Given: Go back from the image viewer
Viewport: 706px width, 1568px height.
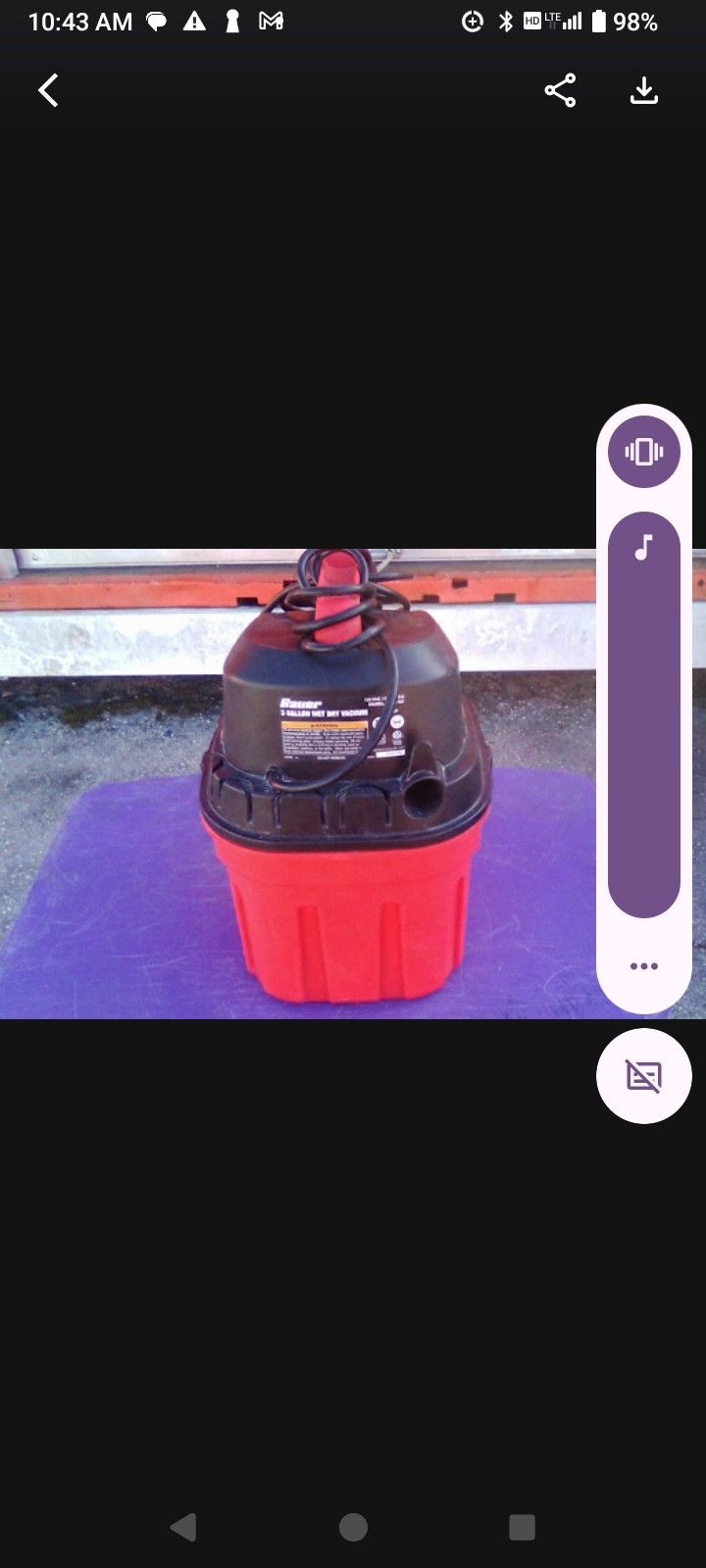Looking at the screenshot, I should point(48,91).
